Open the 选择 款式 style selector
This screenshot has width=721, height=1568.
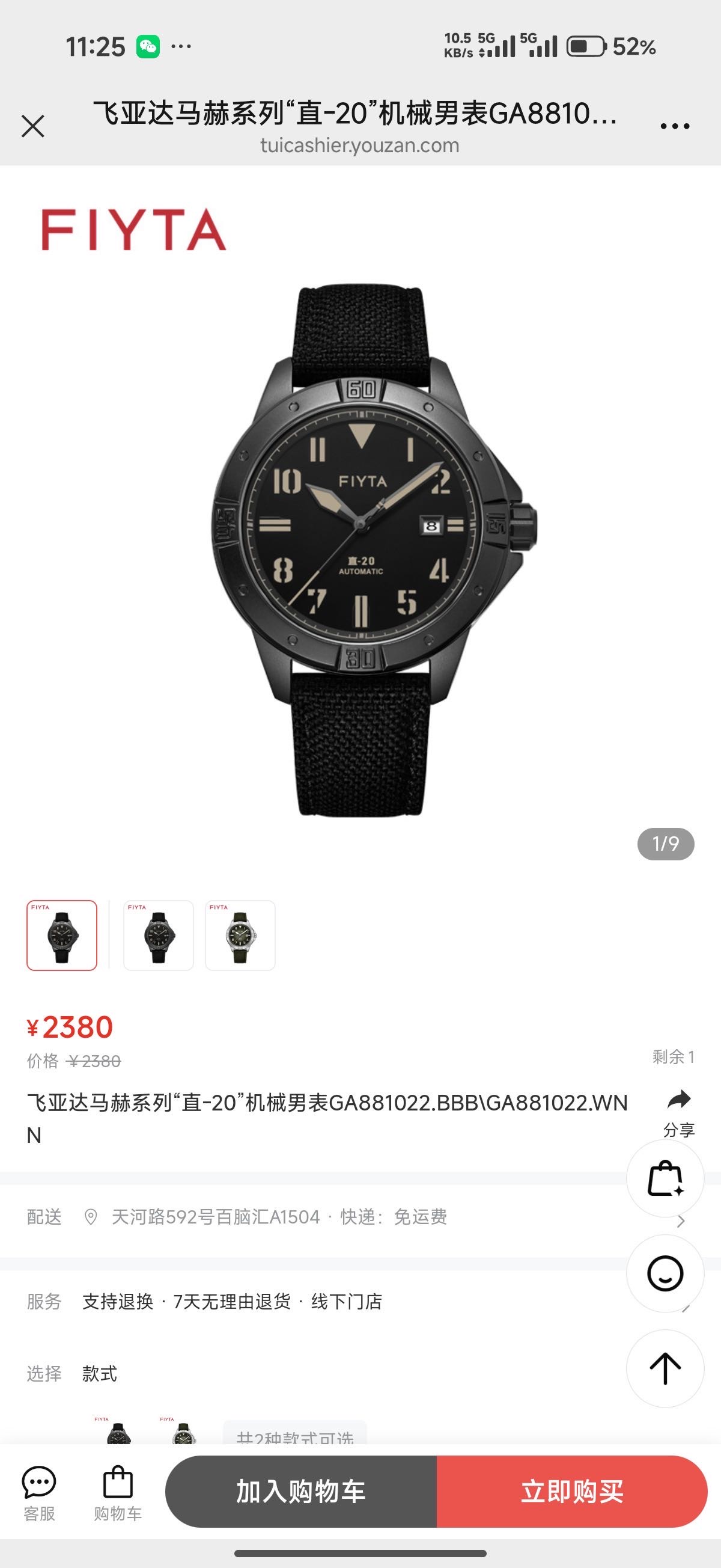243,1374
